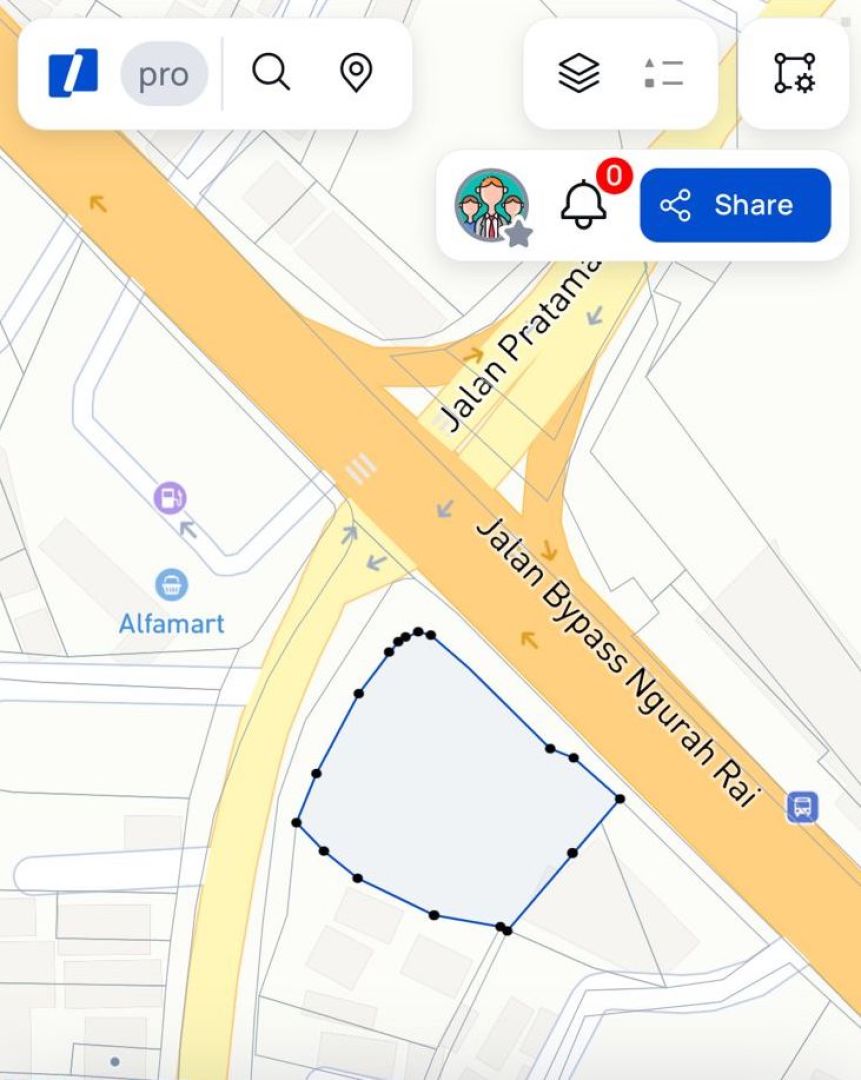Select the highlighted land parcel polygon
861x1080 pixels.
coord(450,790)
